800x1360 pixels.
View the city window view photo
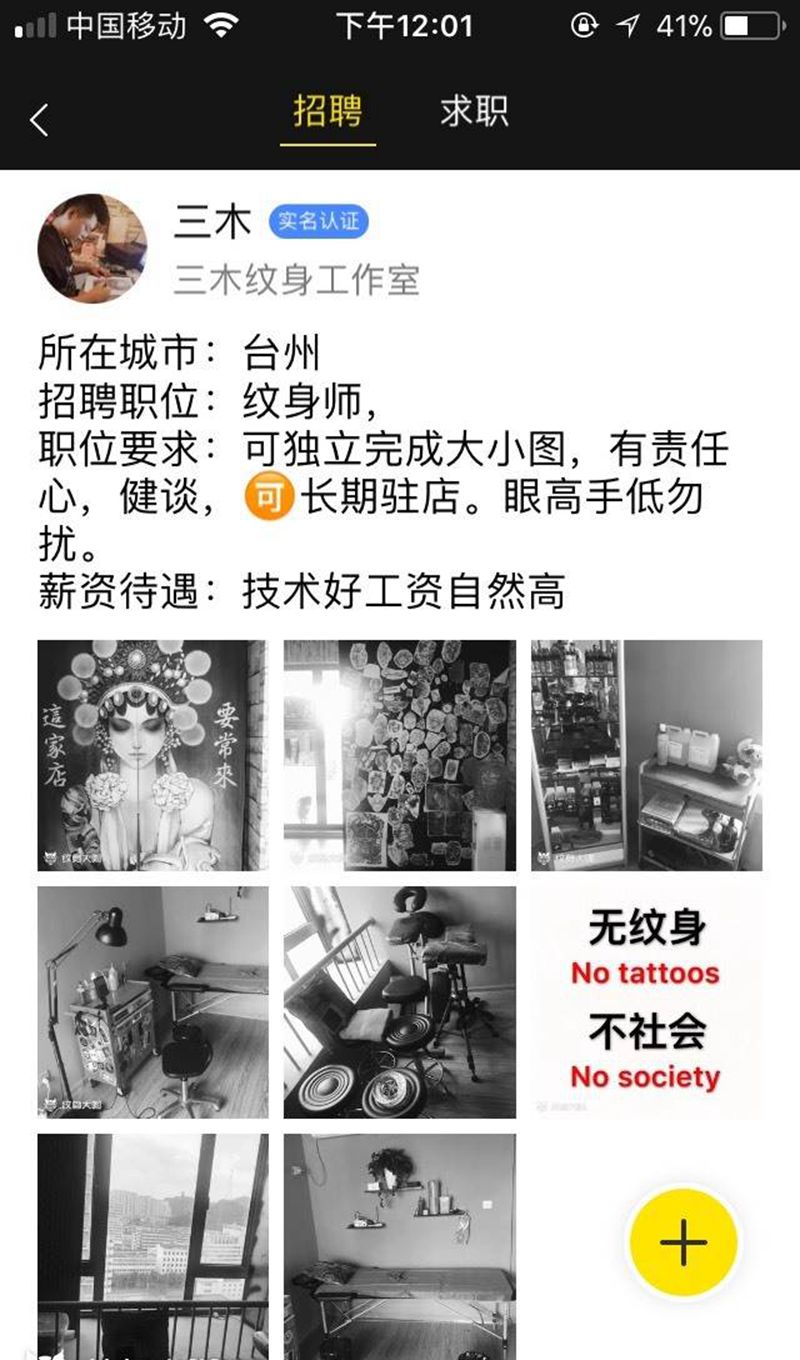pos(153,1246)
